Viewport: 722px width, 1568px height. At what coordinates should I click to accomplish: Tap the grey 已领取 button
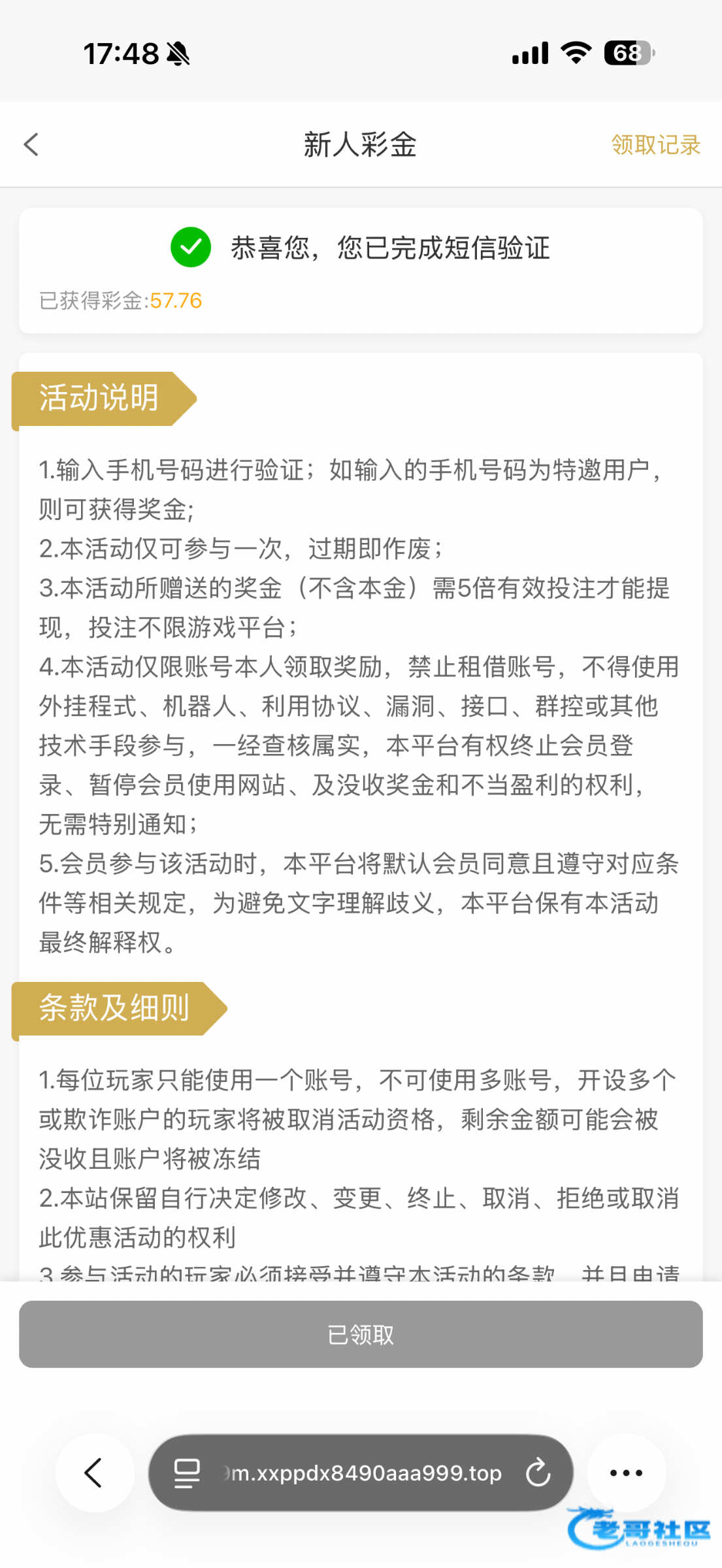[361, 1334]
